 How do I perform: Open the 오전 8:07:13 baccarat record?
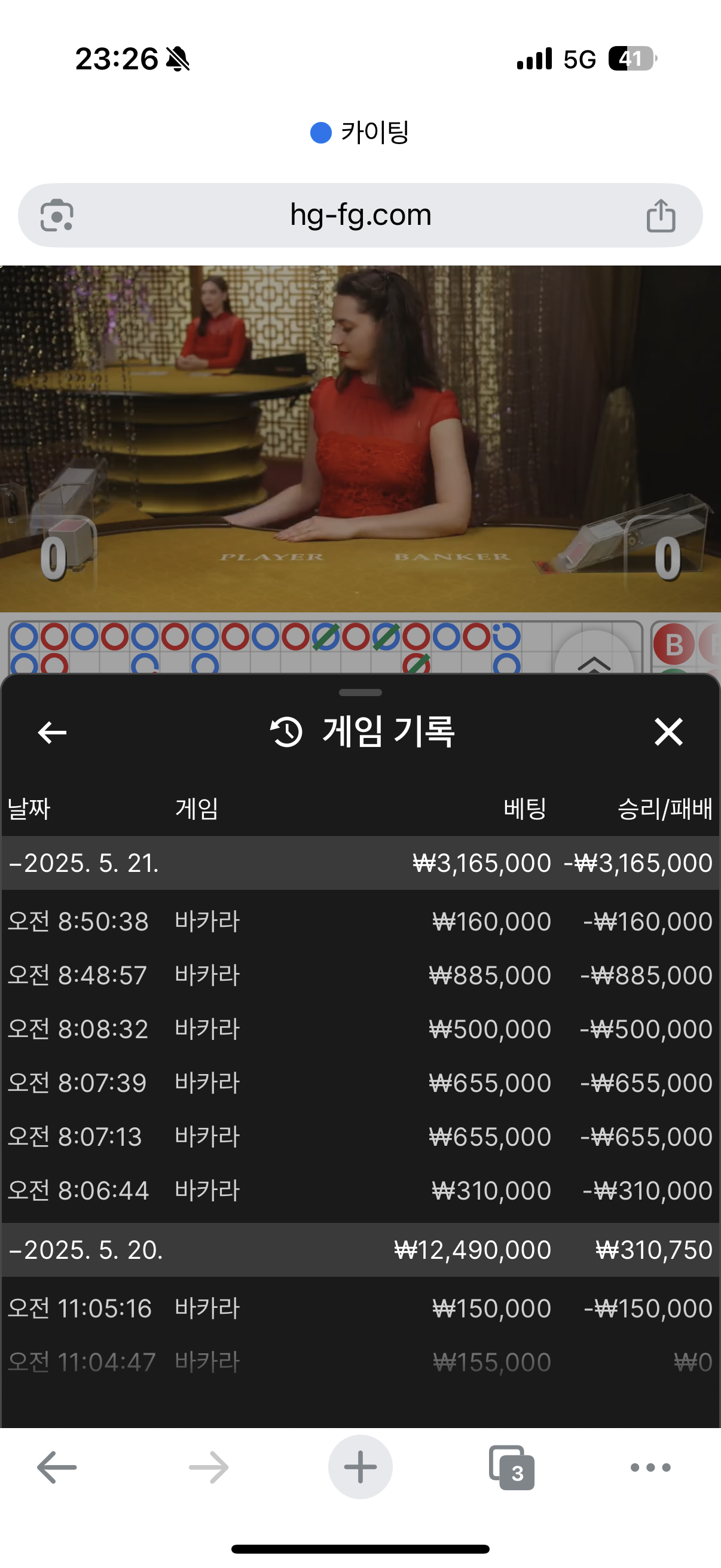(360, 1136)
